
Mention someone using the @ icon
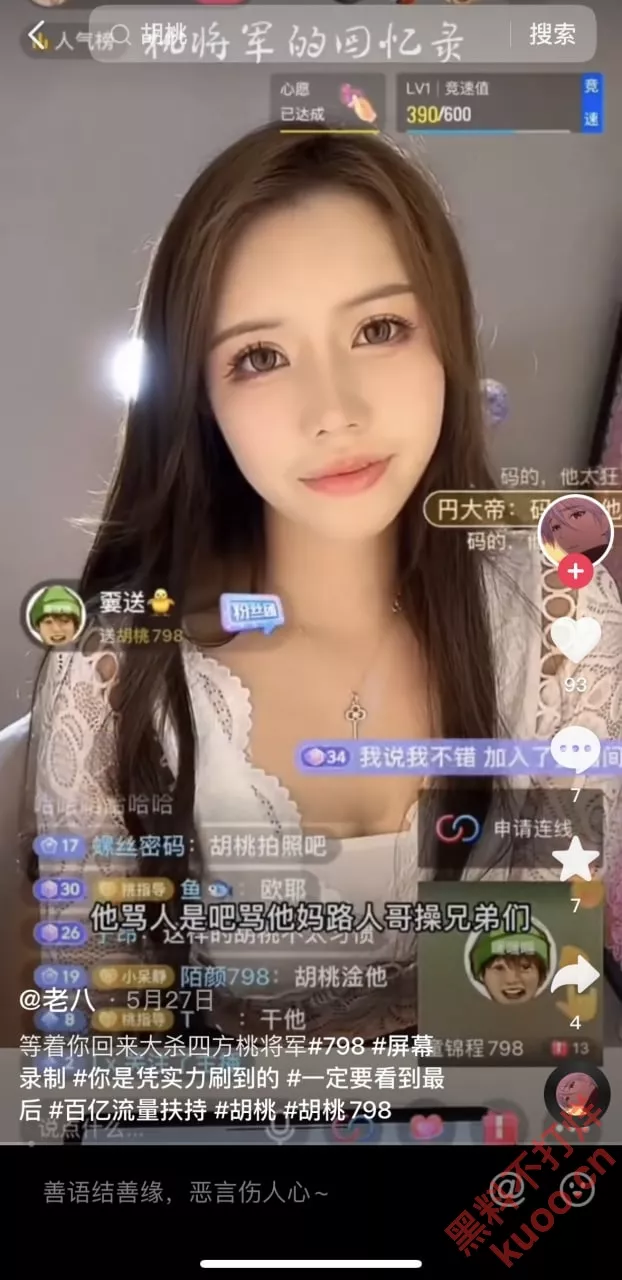507,1190
